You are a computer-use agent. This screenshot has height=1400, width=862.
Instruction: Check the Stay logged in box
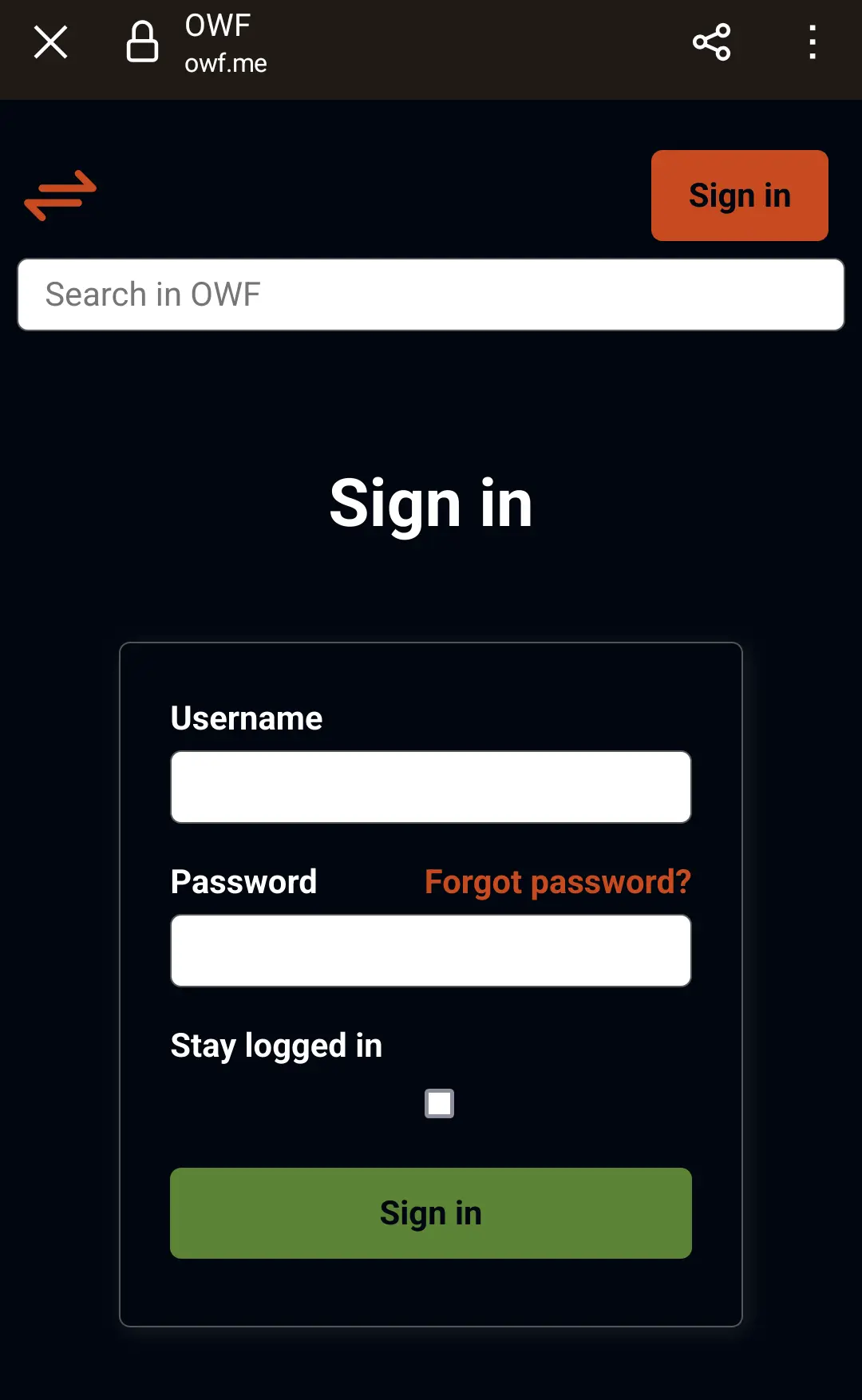[439, 1103]
